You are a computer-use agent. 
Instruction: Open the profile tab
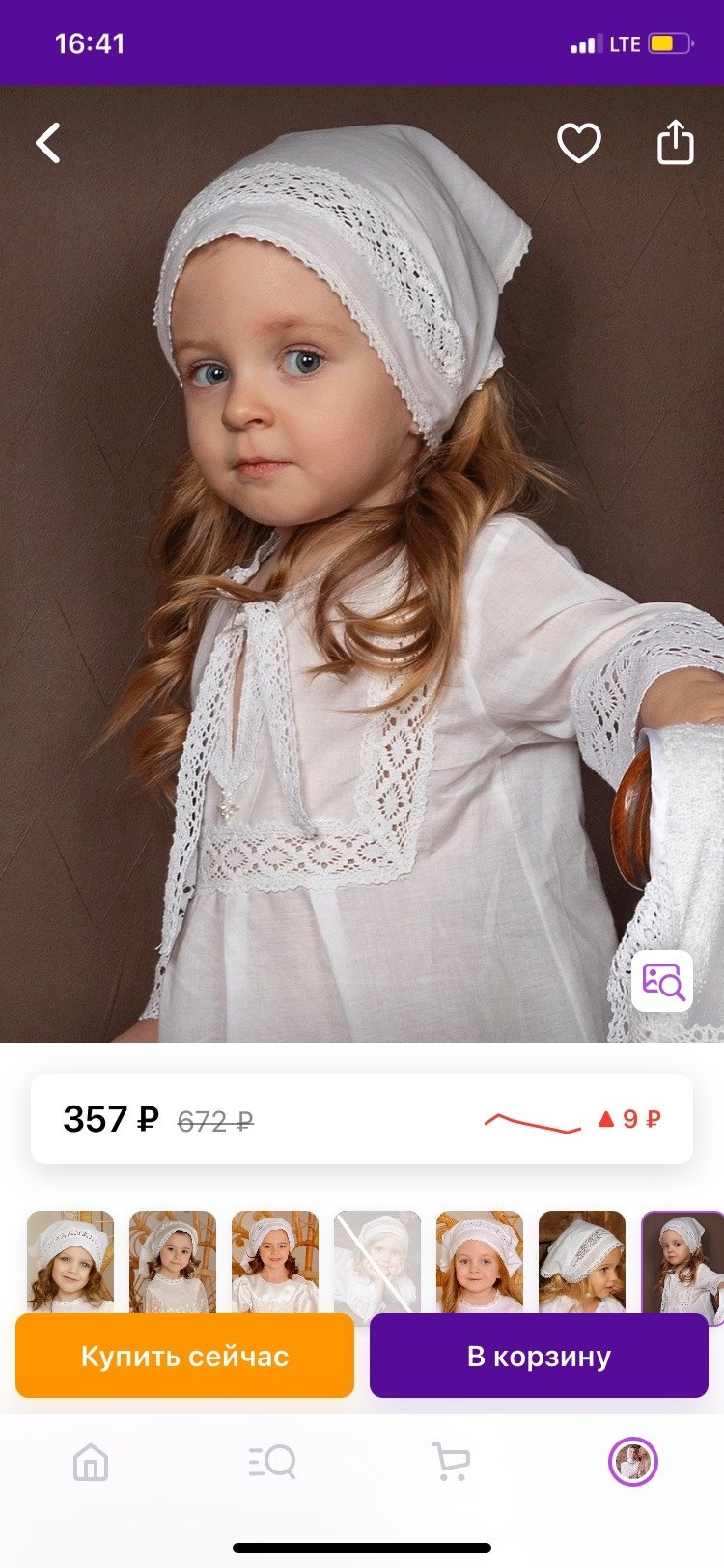click(x=632, y=1462)
